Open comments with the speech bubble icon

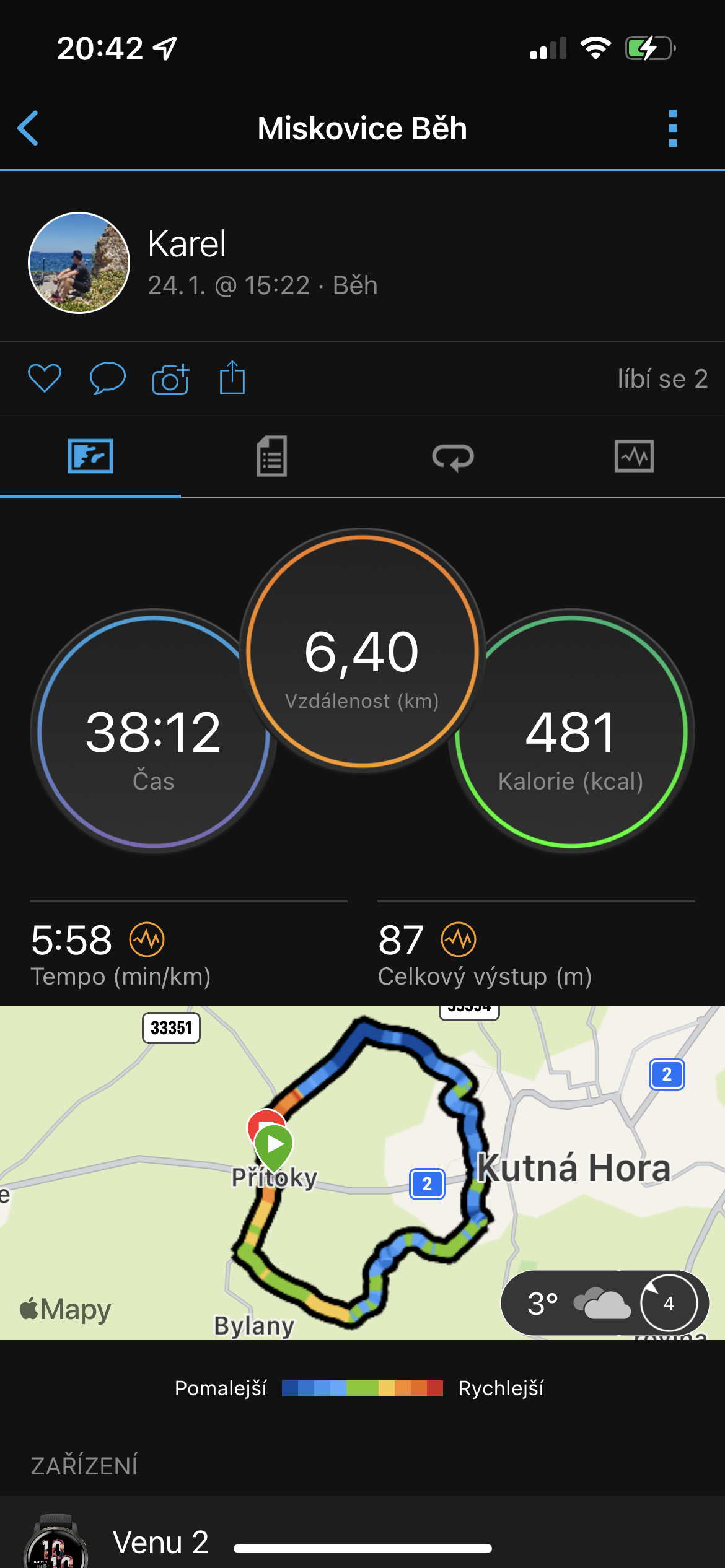coord(108,378)
